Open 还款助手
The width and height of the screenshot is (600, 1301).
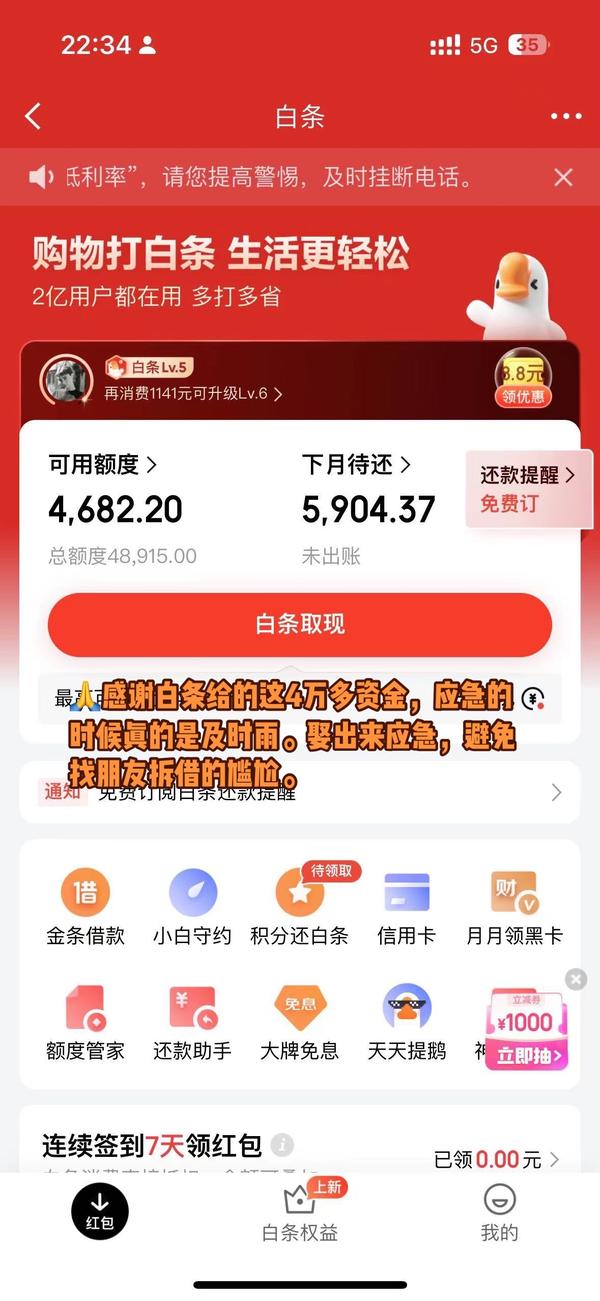pyautogui.click(x=192, y=1022)
